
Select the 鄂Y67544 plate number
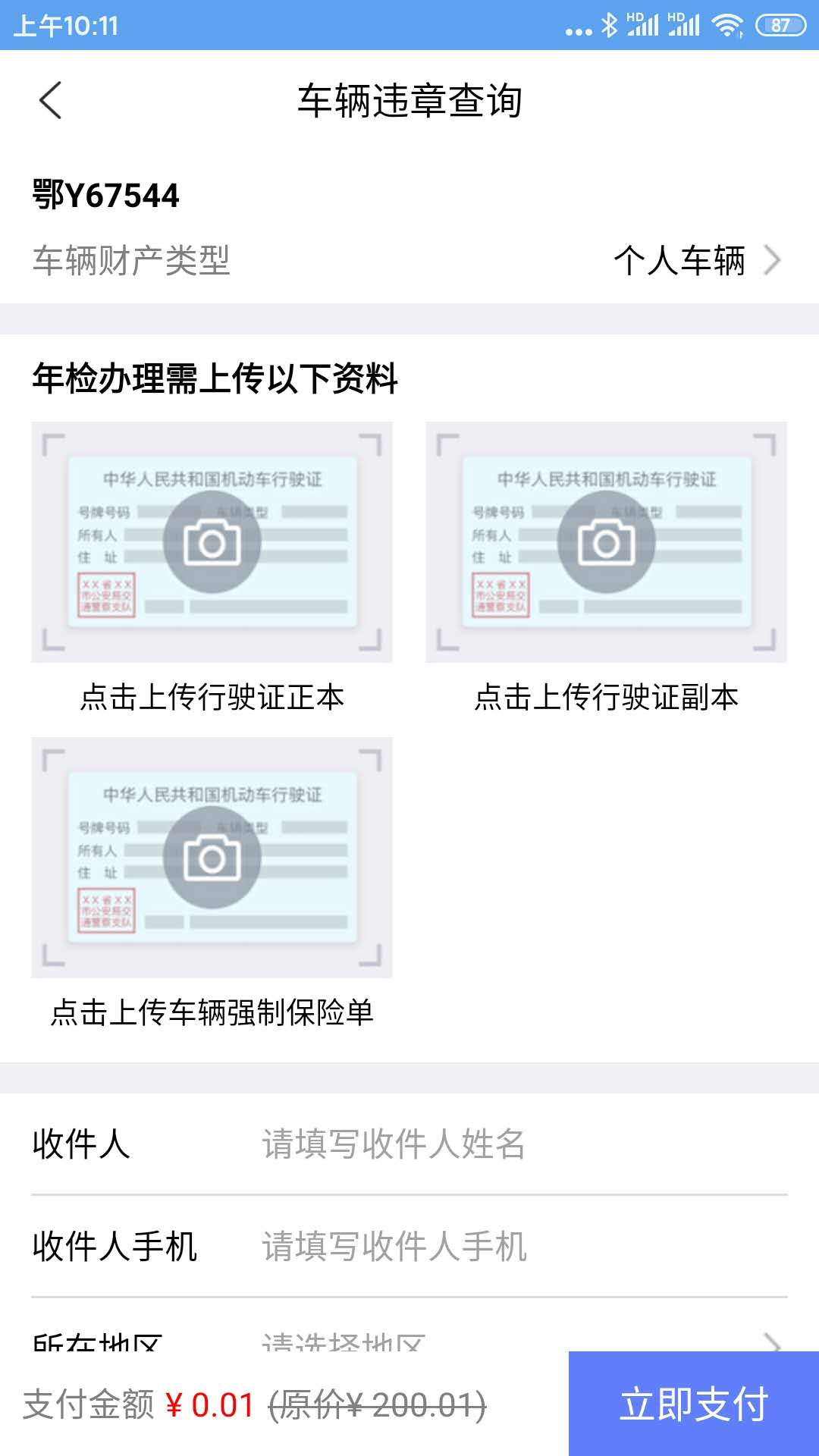pyautogui.click(x=104, y=195)
